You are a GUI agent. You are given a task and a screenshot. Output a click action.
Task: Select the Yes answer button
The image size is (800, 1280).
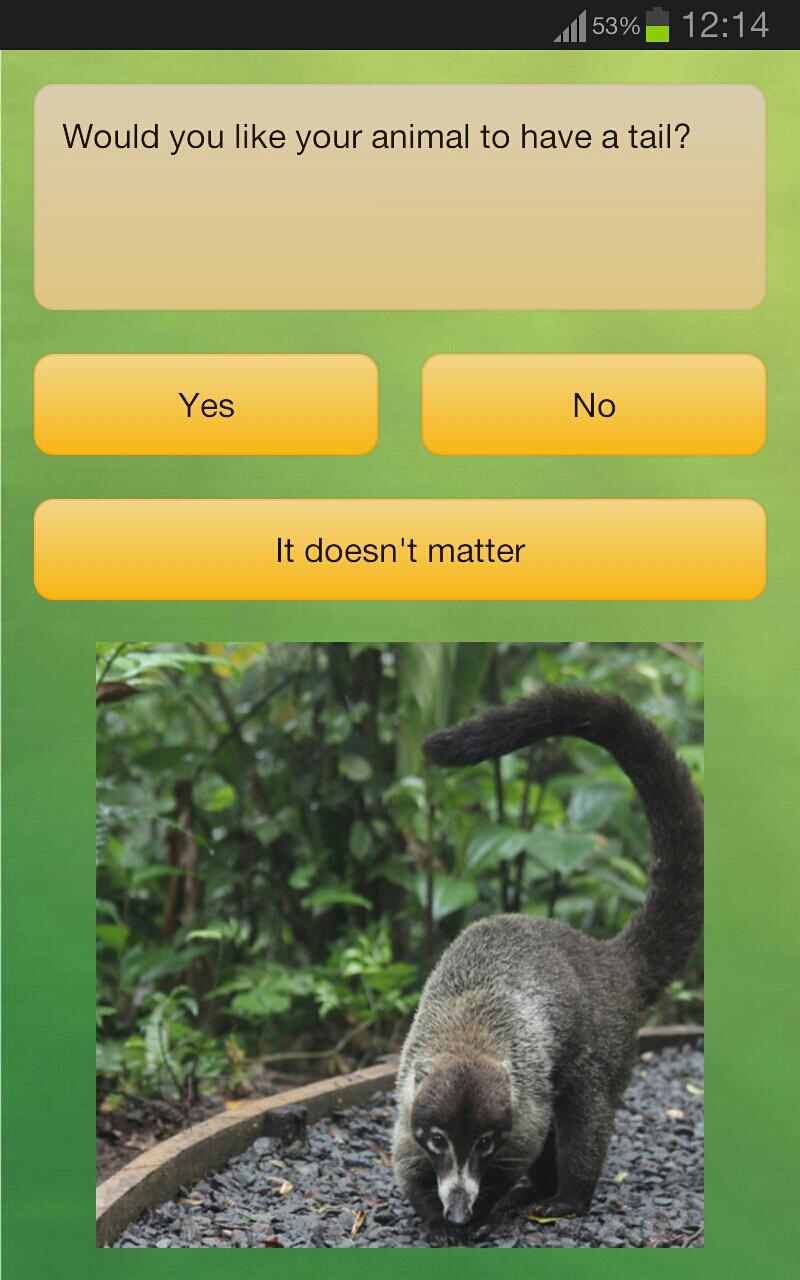pyautogui.click(x=205, y=405)
